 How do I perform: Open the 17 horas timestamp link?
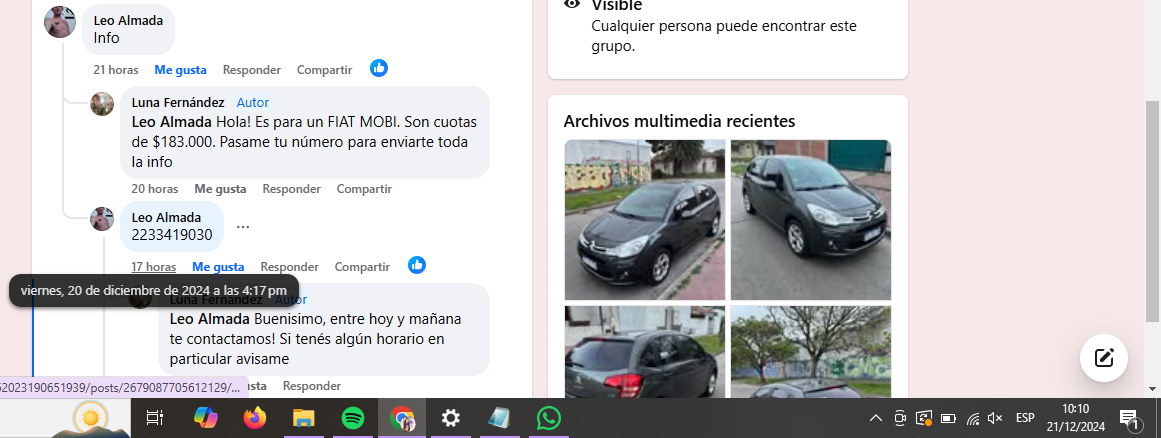[153, 267]
